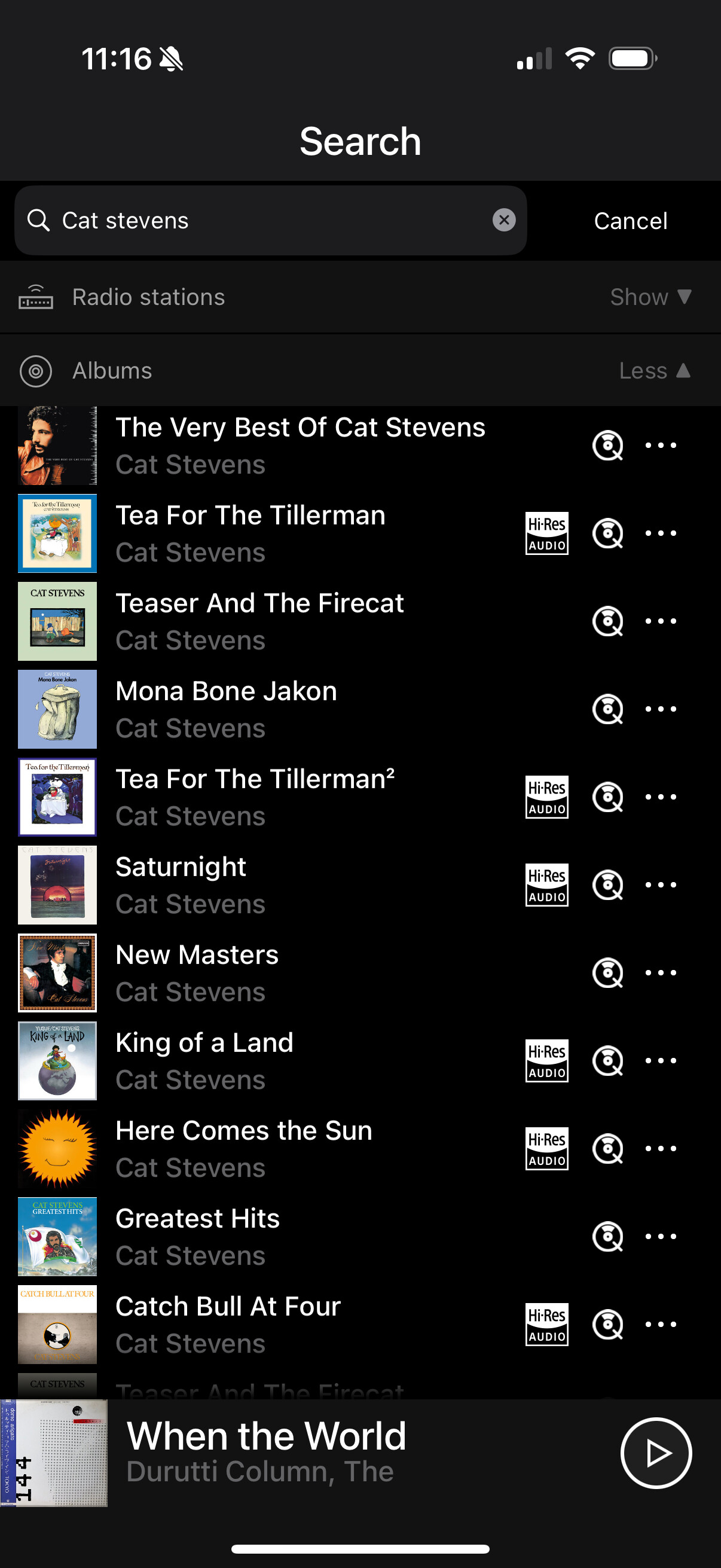This screenshot has width=721, height=1568.
Task: Open the Greatest Hits album
Action: coord(197,1236)
